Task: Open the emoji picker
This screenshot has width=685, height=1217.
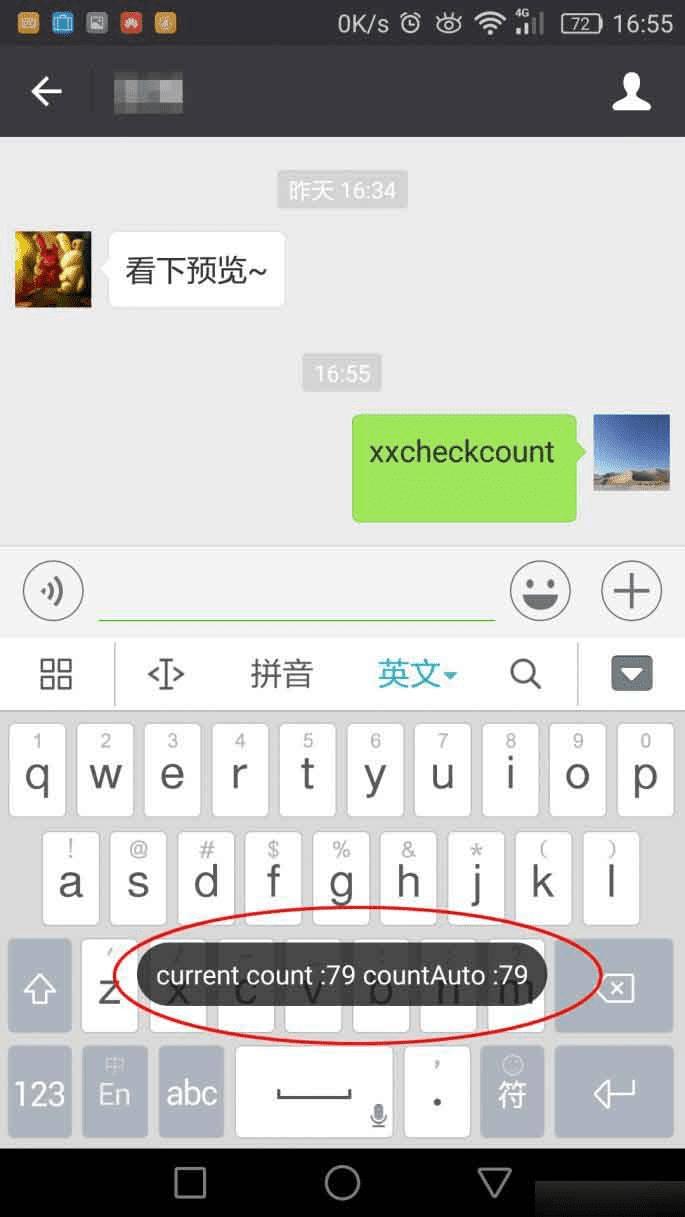Action: [x=540, y=591]
